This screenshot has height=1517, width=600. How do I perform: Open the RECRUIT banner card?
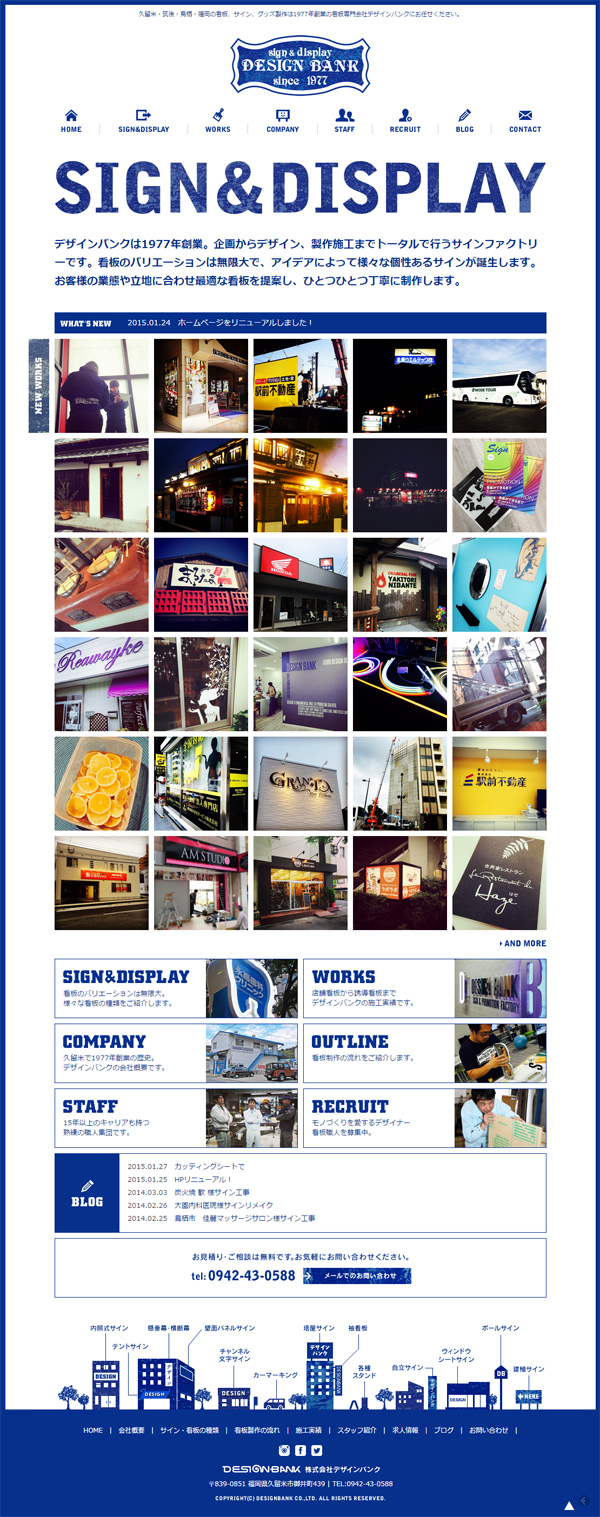click(424, 1118)
